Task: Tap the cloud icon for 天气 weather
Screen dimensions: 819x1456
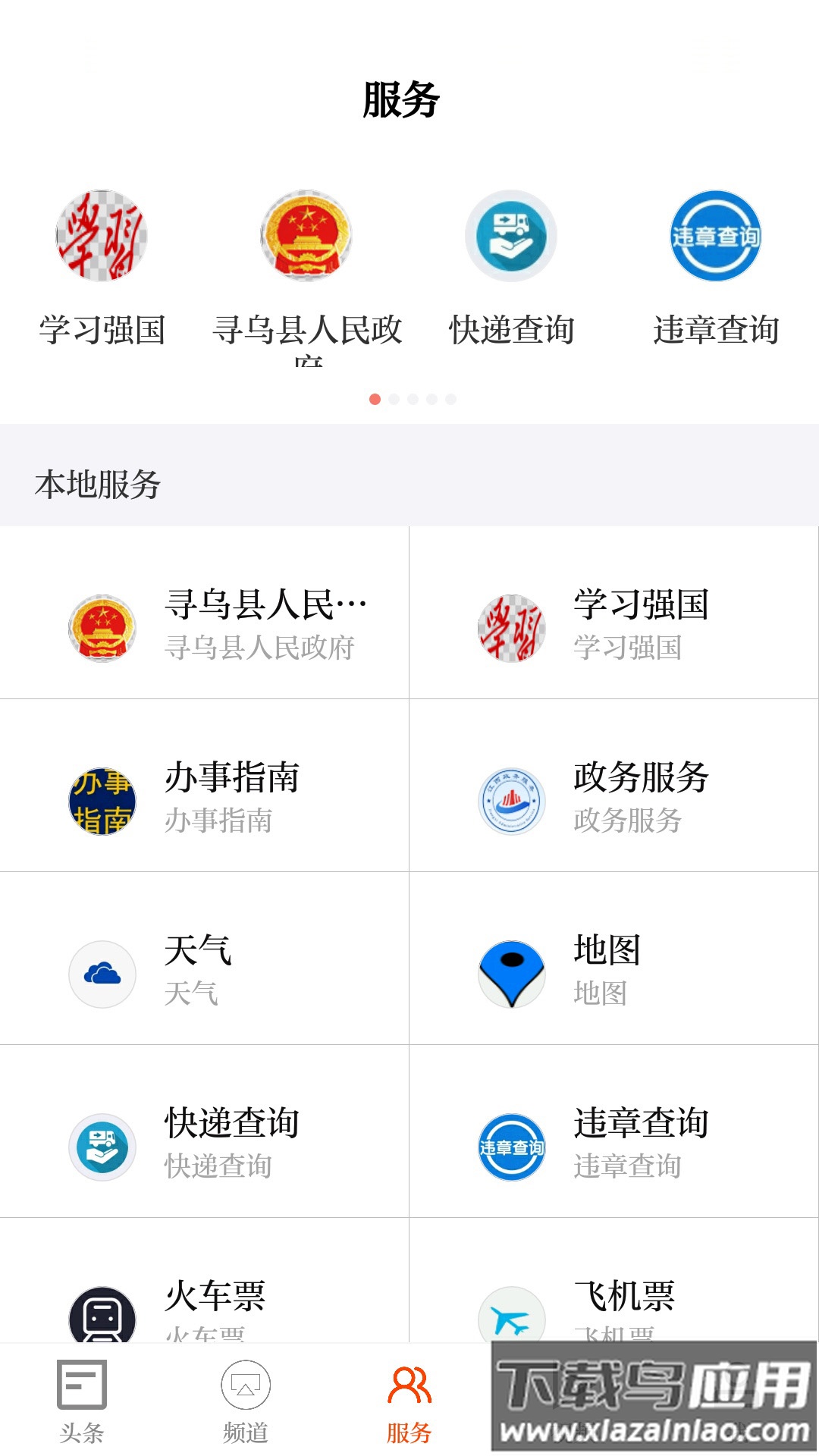Action: (x=102, y=975)
